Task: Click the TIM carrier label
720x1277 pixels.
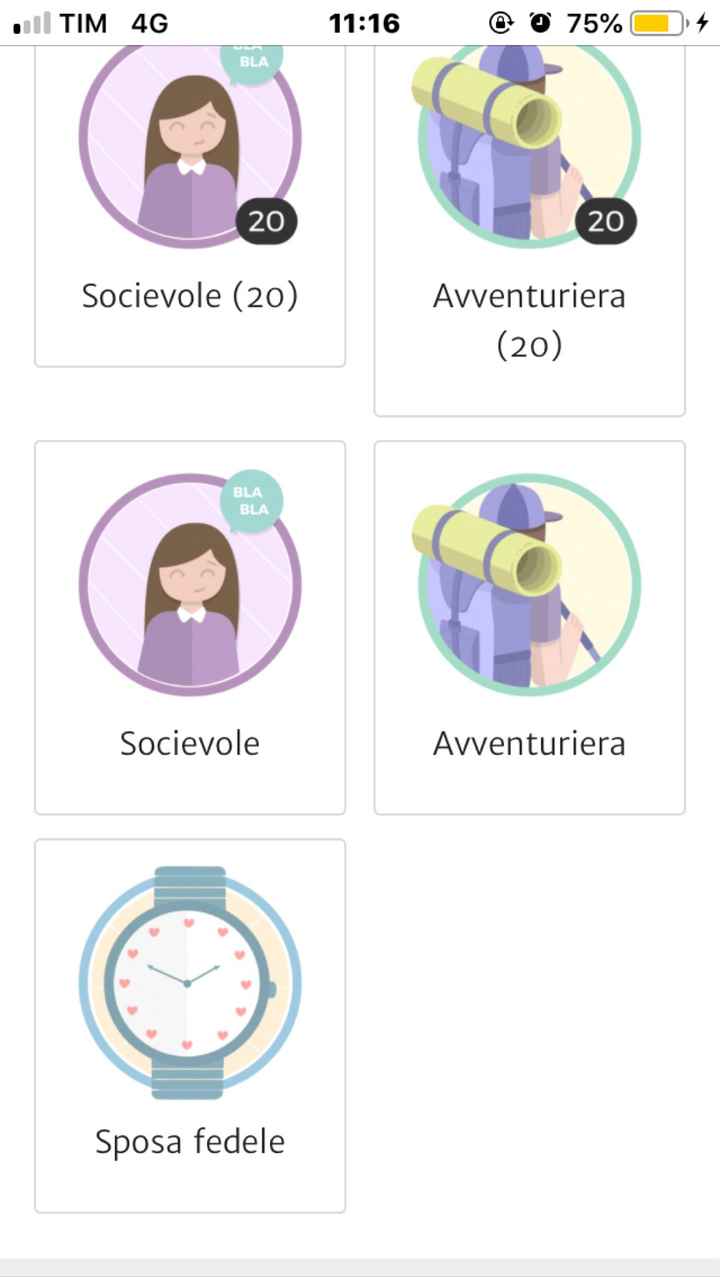Action: coord(85,22)
